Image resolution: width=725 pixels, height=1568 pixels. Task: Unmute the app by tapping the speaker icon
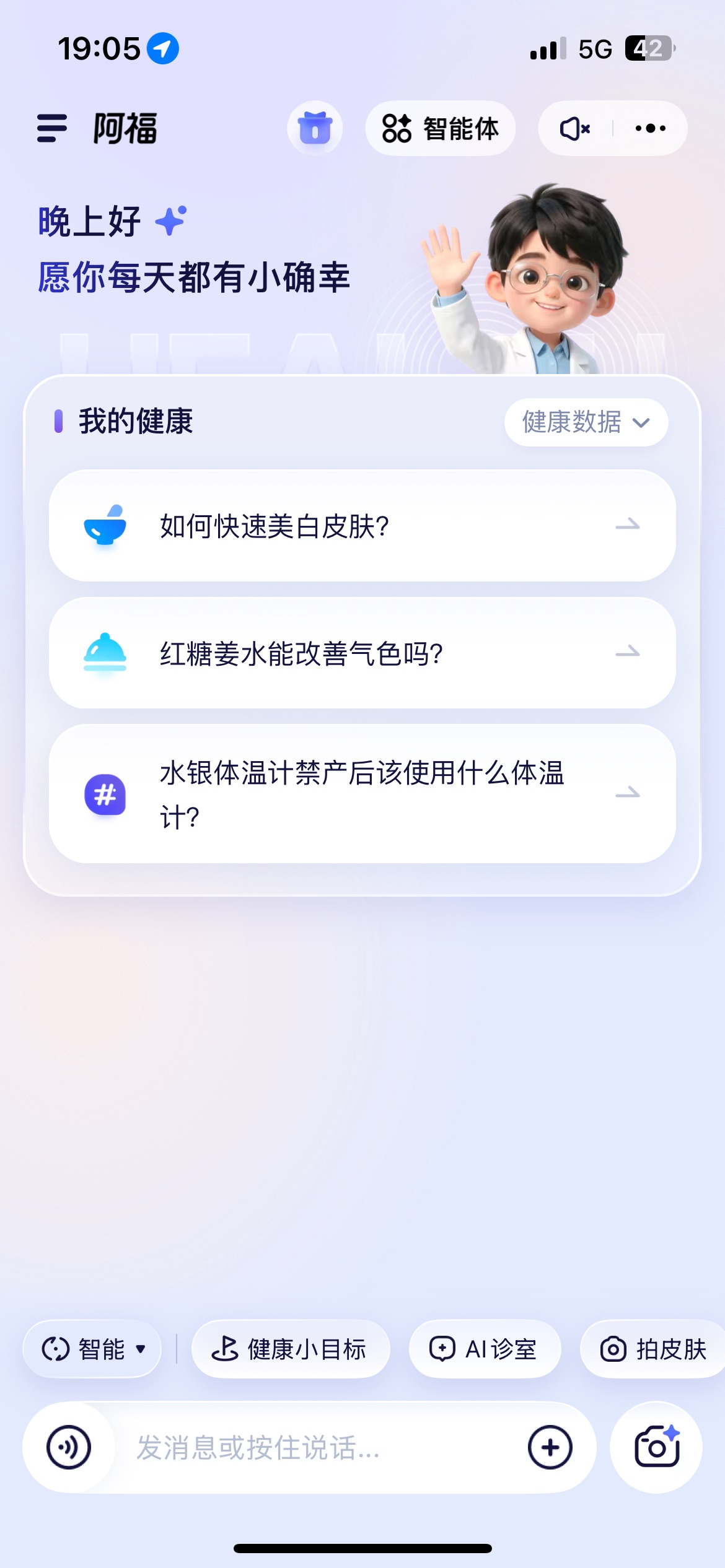[574, 128]
